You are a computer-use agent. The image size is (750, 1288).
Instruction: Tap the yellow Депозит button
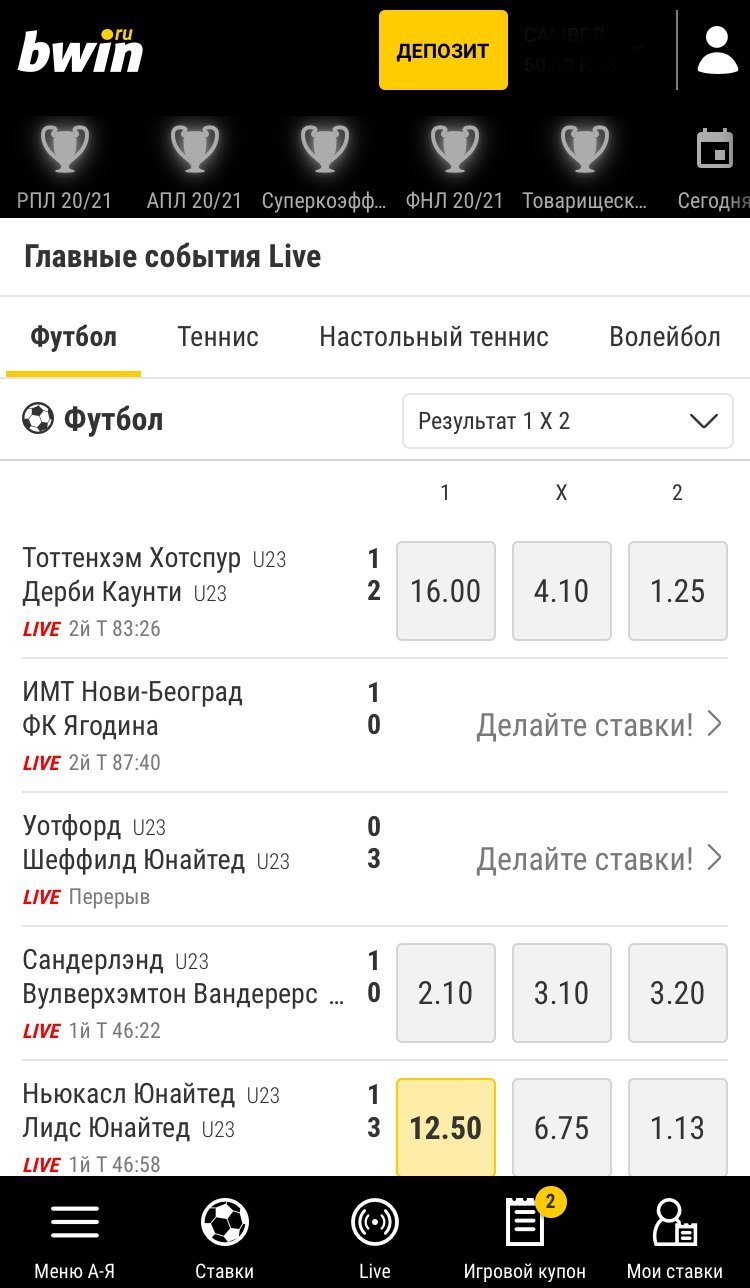[x=443, y=51]
